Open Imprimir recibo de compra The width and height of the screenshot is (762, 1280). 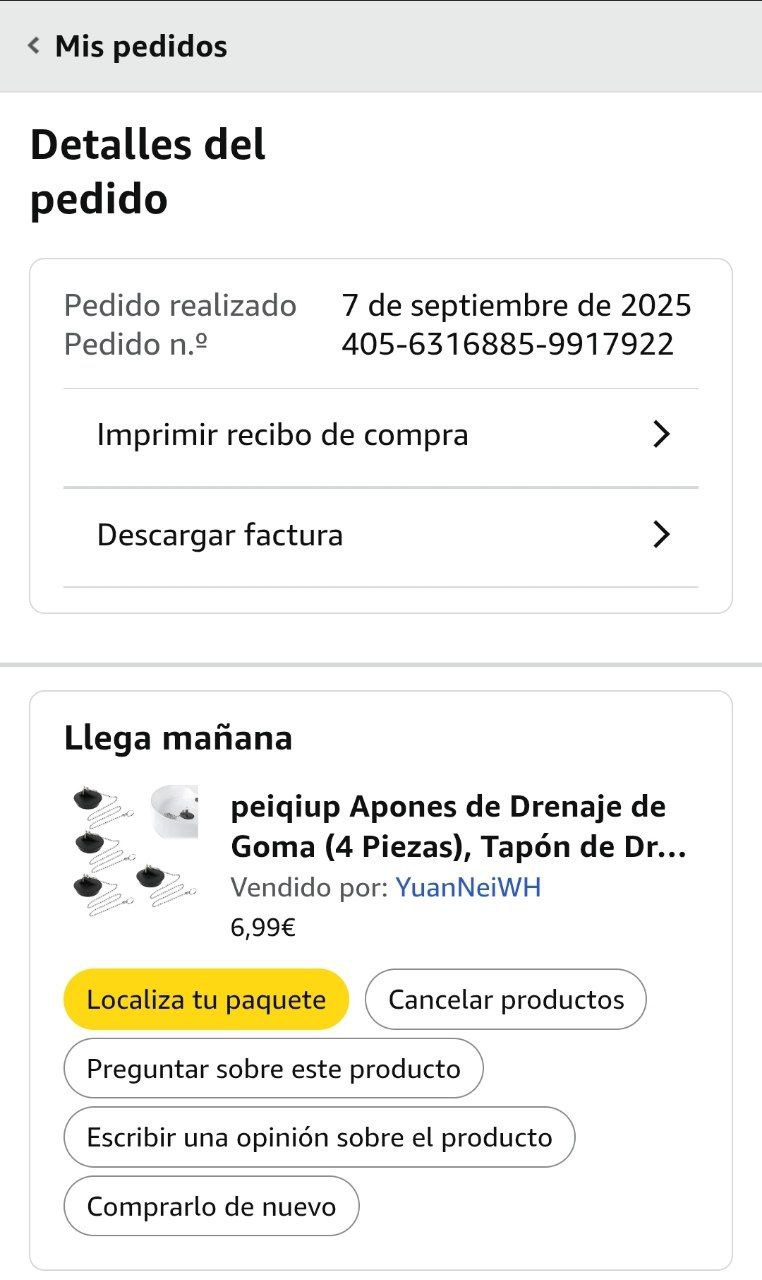(x=380, y=436)
